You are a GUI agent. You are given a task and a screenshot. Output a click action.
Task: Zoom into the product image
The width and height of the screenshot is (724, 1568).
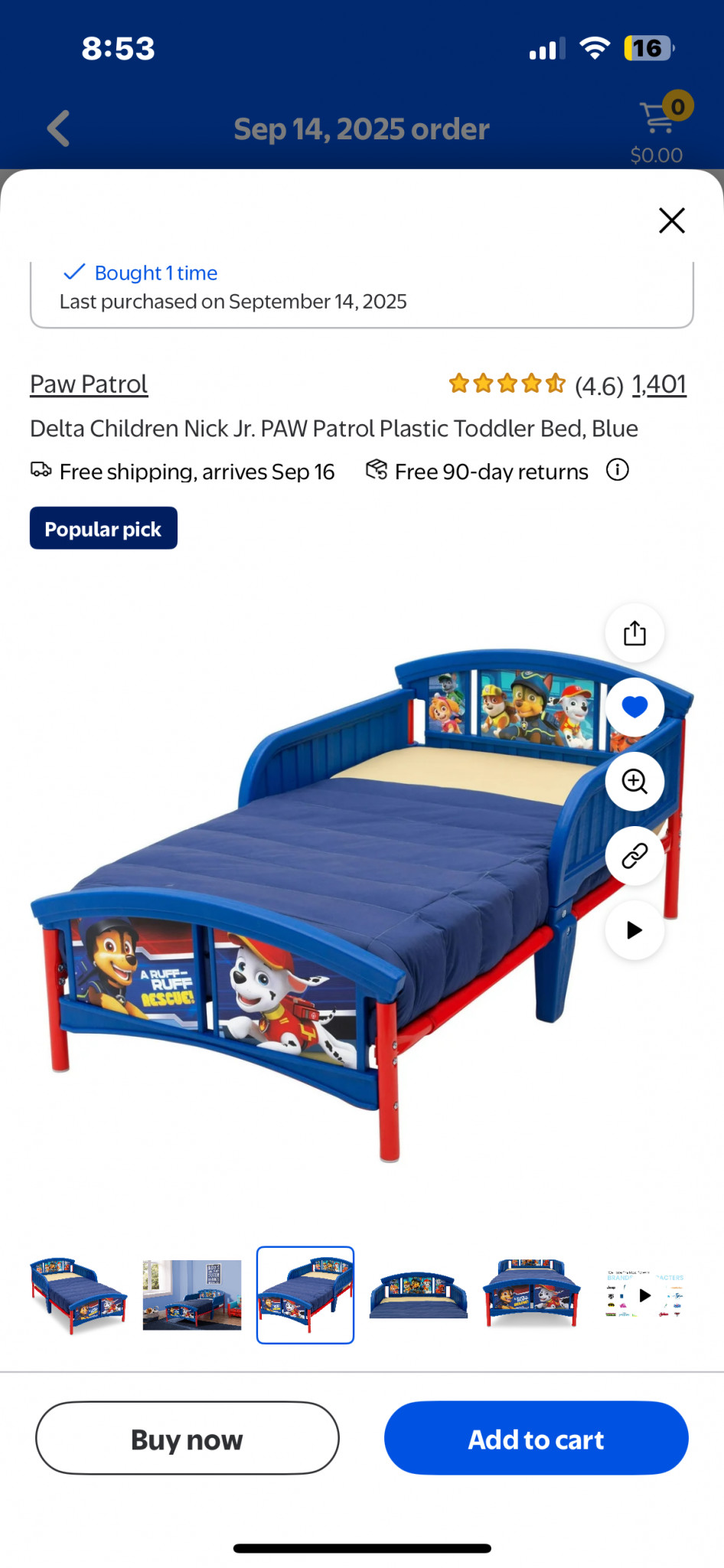[x=634, y=782]
